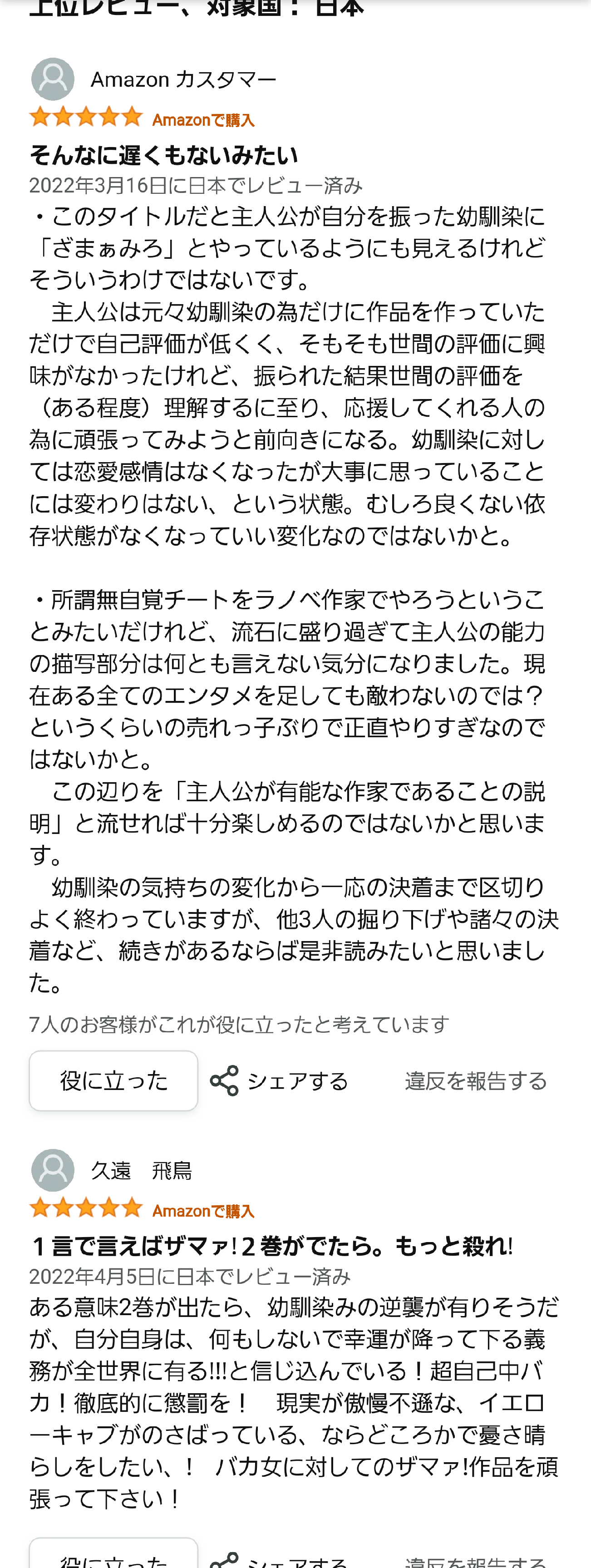This screenshot has height=1568, width=591.
Task: Open review titled １言で言えばザマァ!２巻がでたら
Action: 271,1246
